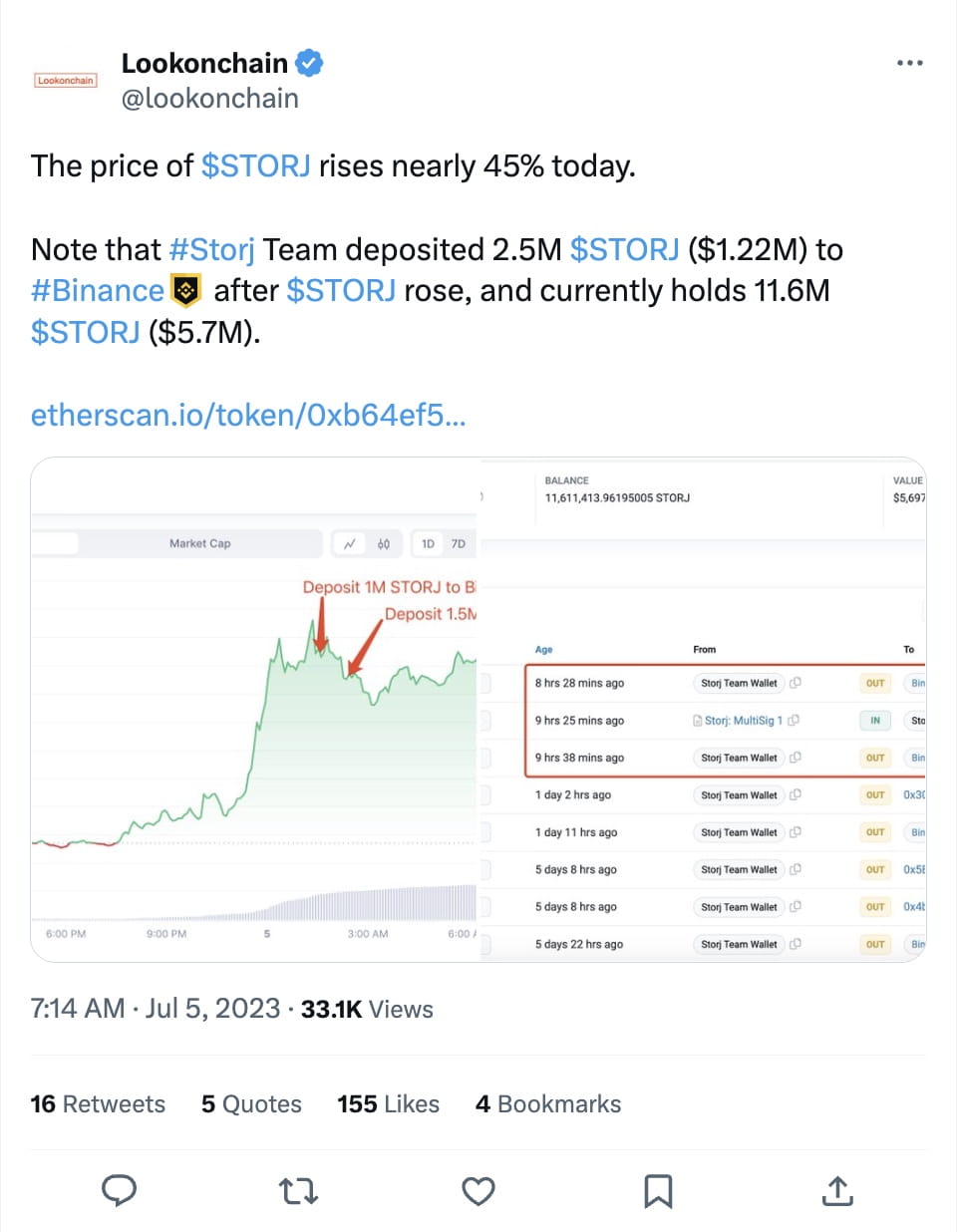Viewport: 959px width, 1232px height.
Task: Click the reply bubble icon
Action: tap(120, 1191)
